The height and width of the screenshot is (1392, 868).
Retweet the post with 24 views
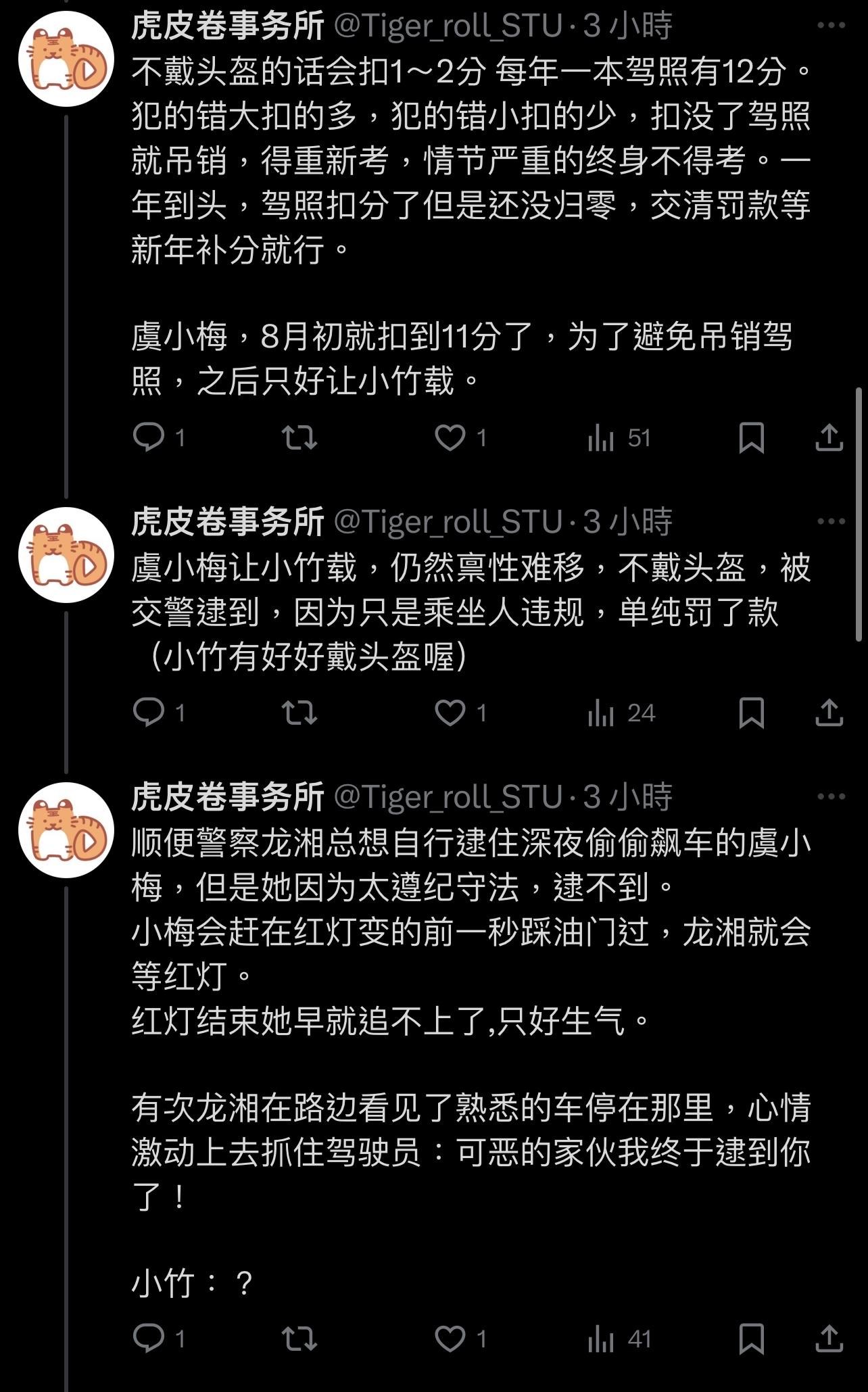pos(299,713)
